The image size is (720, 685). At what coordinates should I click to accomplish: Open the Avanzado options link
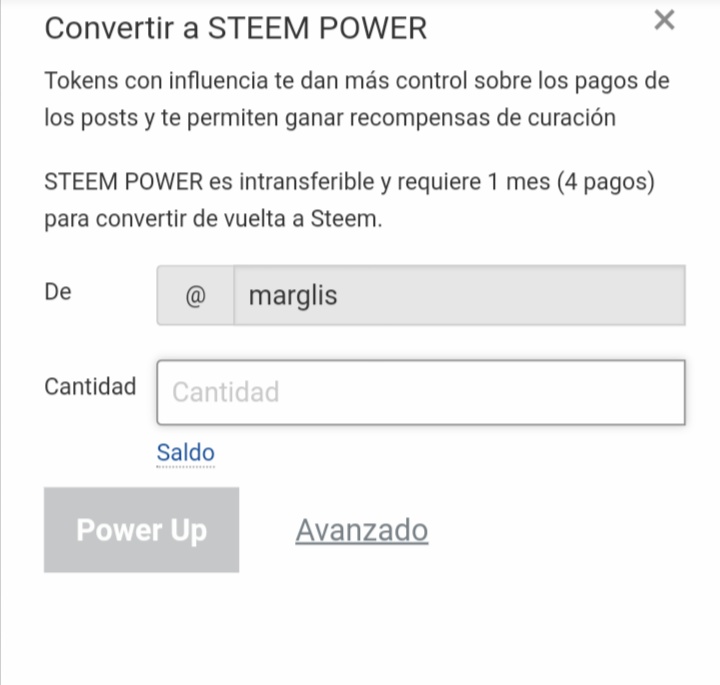[x=361, y=530]
